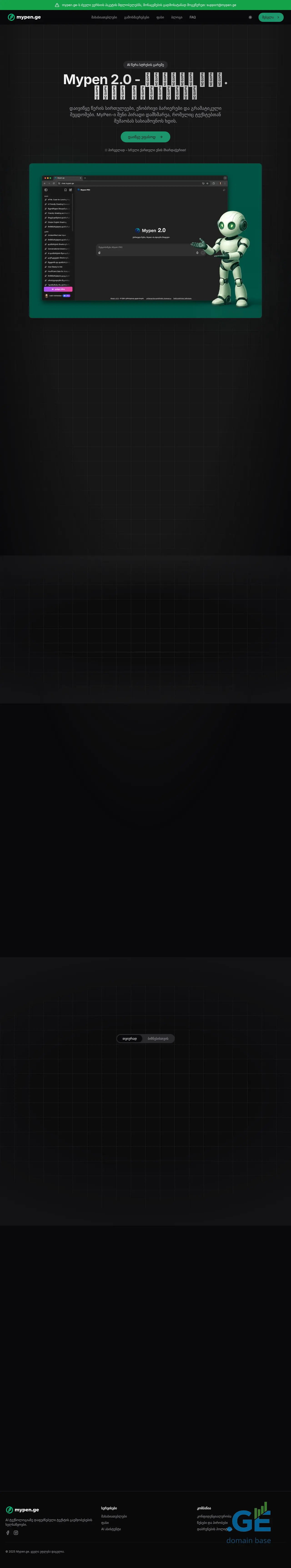Image resolution: width=291 pixels, height=1568 pixels.
Task: Select the თვიურად billing tab
Action: [x=130, y=1038]
